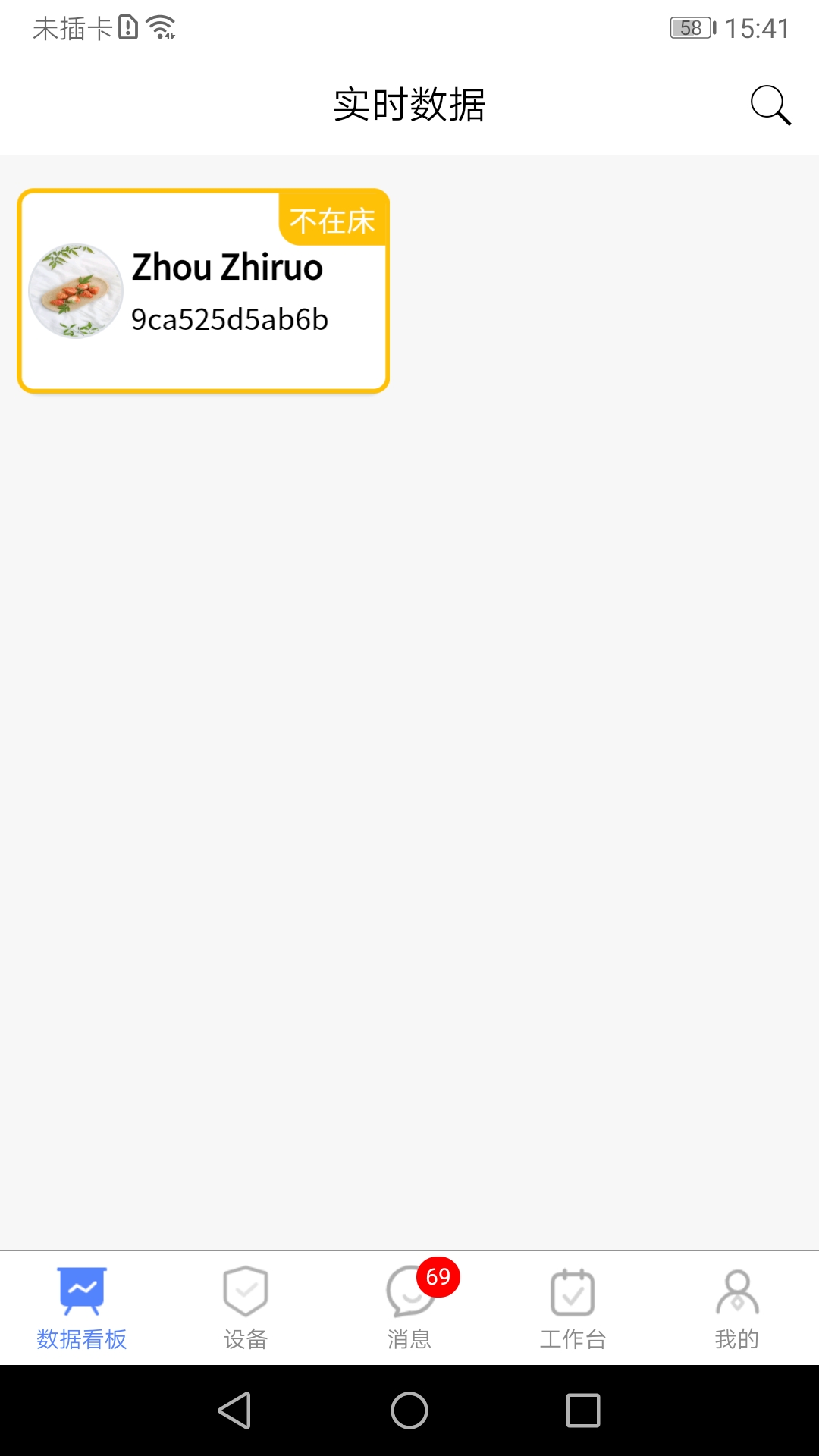Go to the 工作台 tab
This screenshot has width=819, height=1456.
point(573,1308)
